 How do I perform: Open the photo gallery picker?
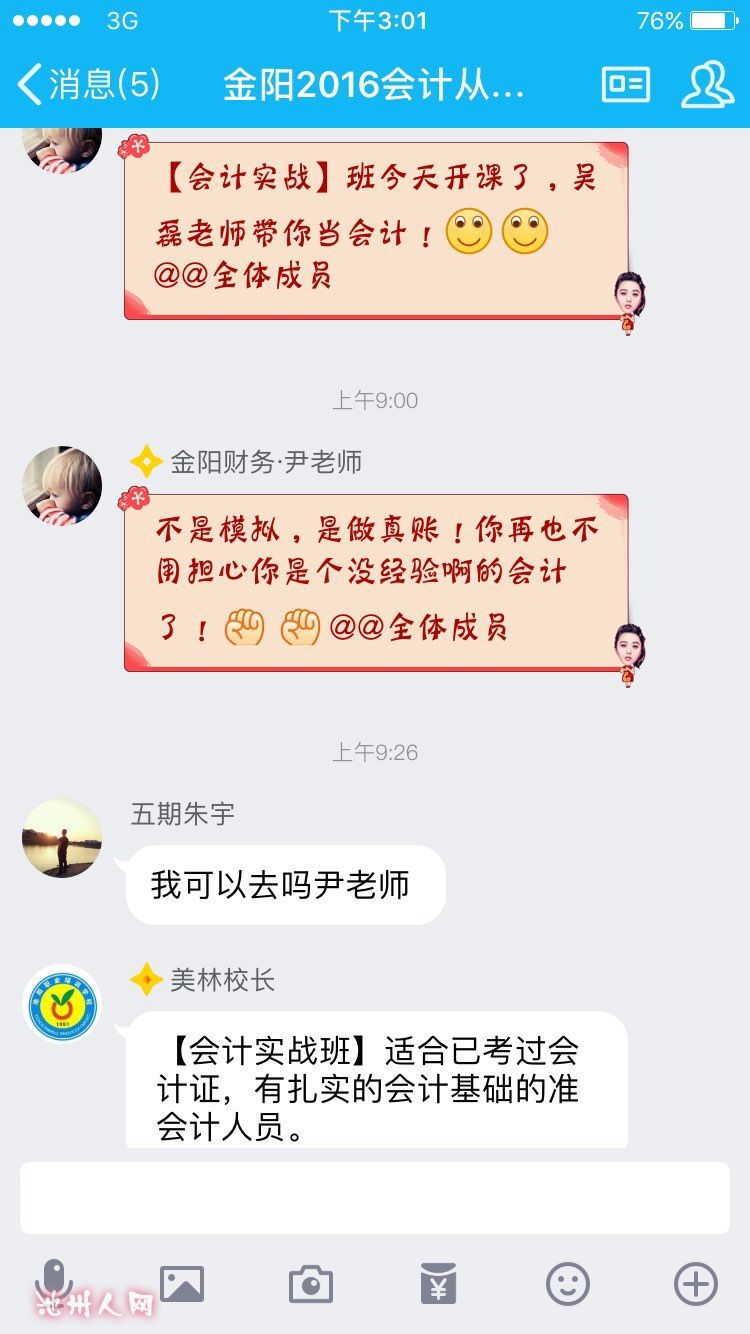182,1283
